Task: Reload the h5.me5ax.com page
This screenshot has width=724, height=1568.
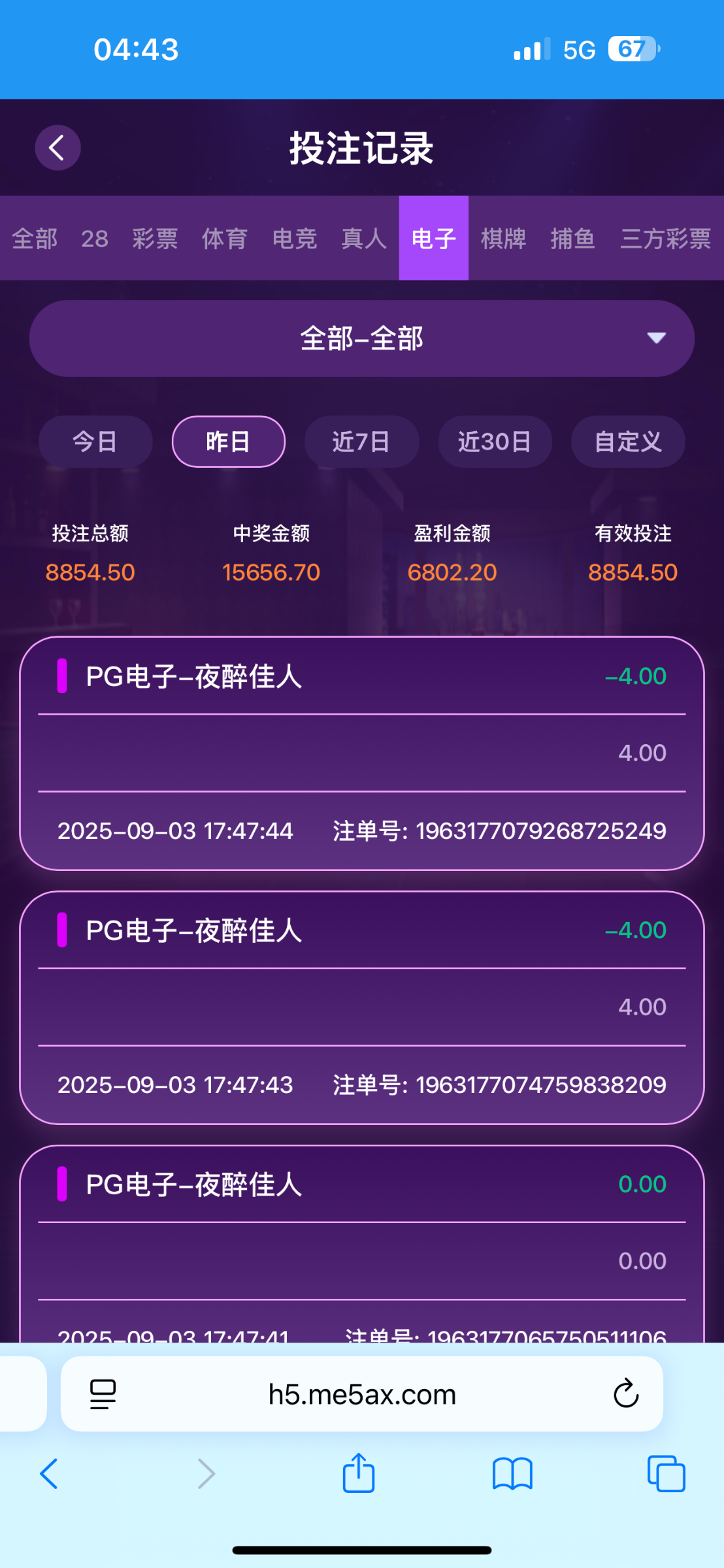Action: [625, 1394]
